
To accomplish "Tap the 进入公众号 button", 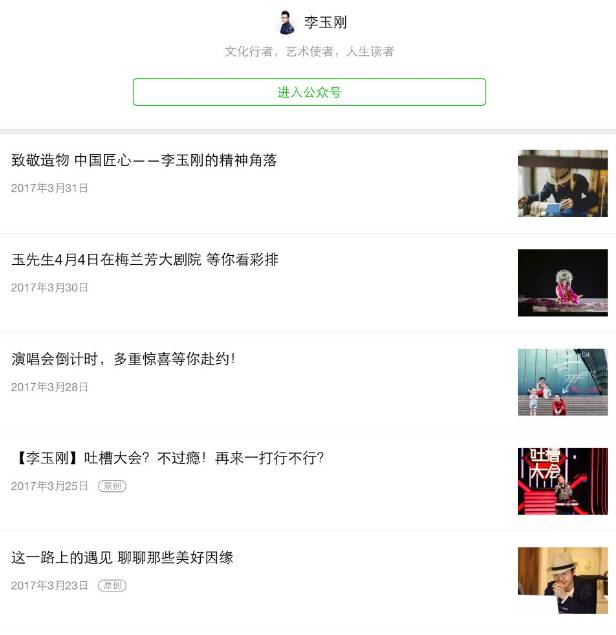I will [309, 92].
